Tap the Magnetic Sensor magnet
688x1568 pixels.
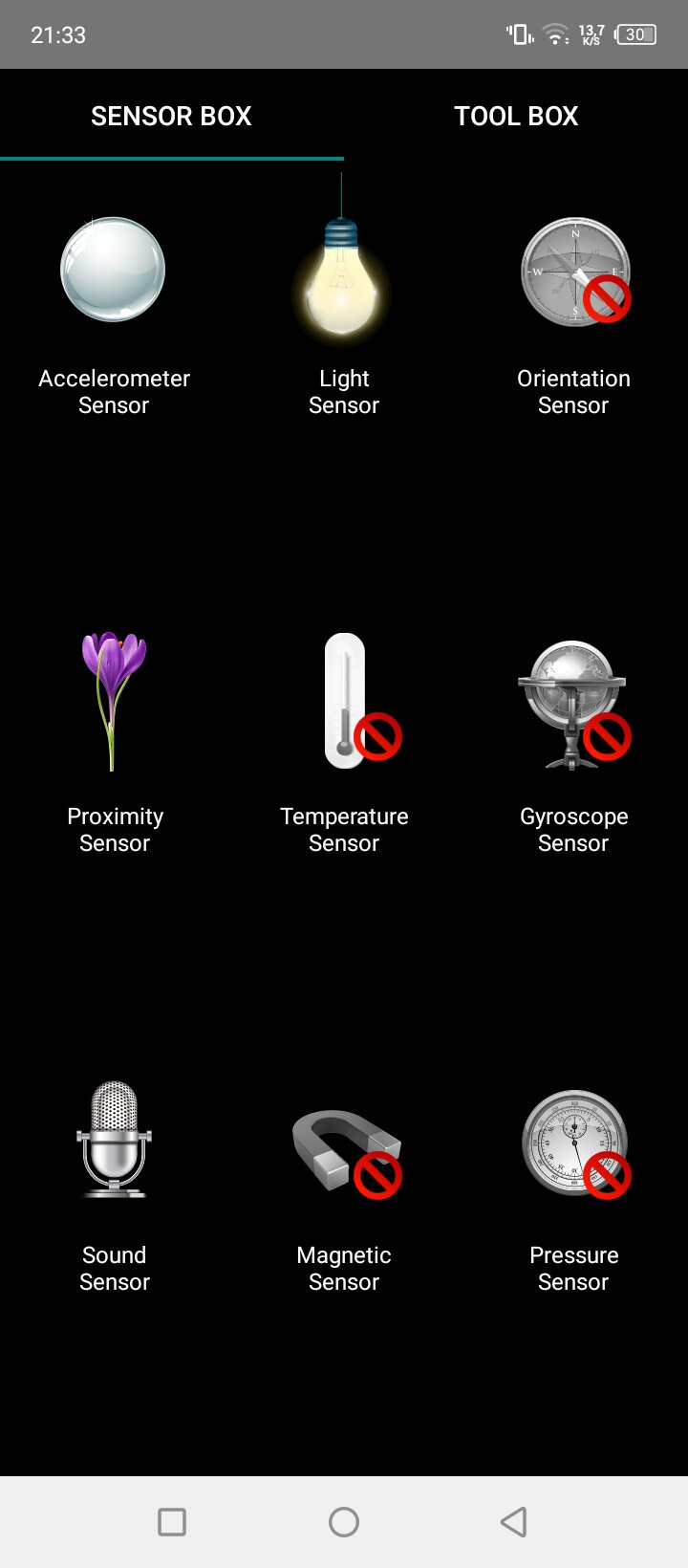[x=344, y=1147]
